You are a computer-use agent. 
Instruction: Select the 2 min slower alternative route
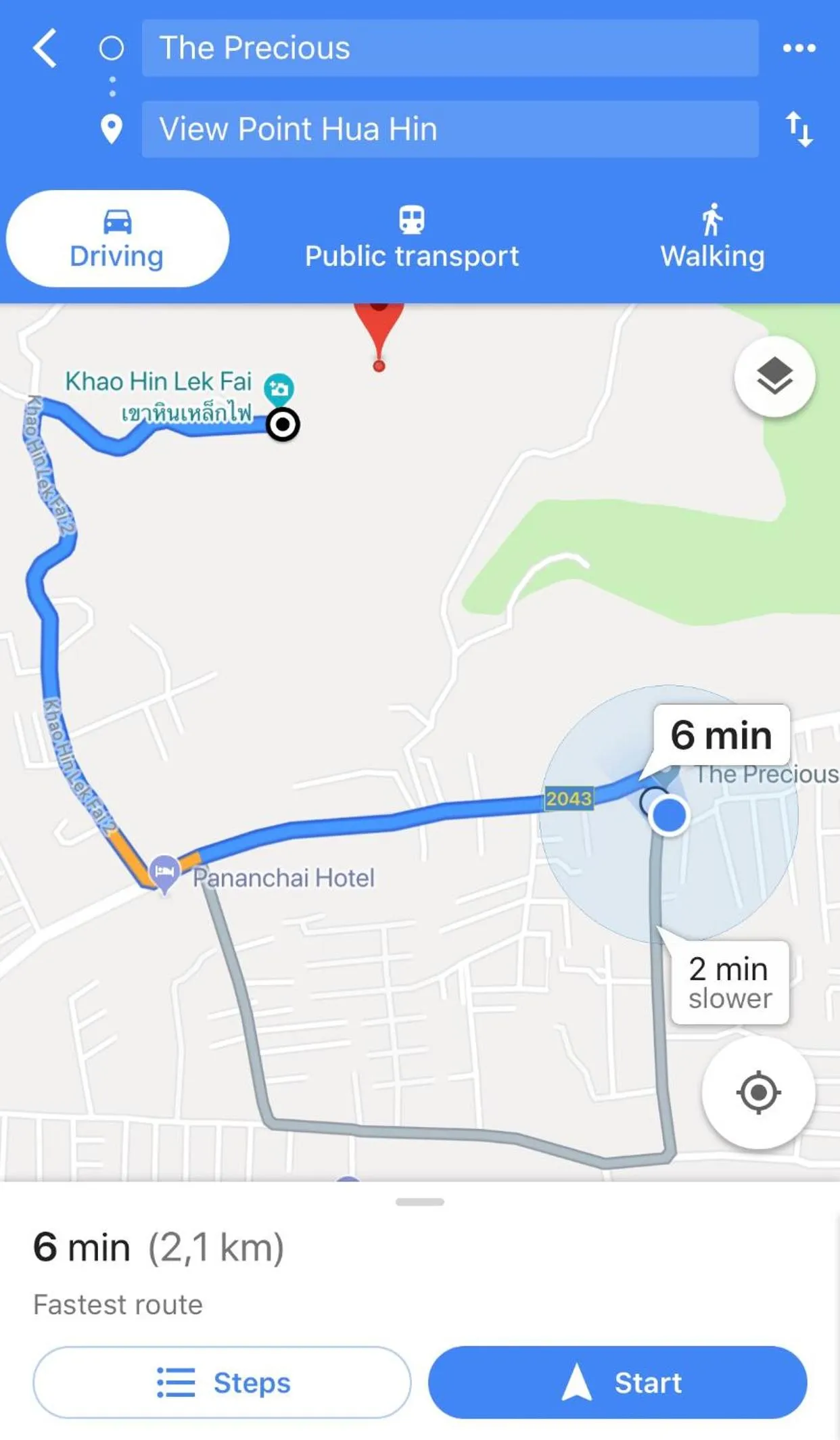(730, 982)
